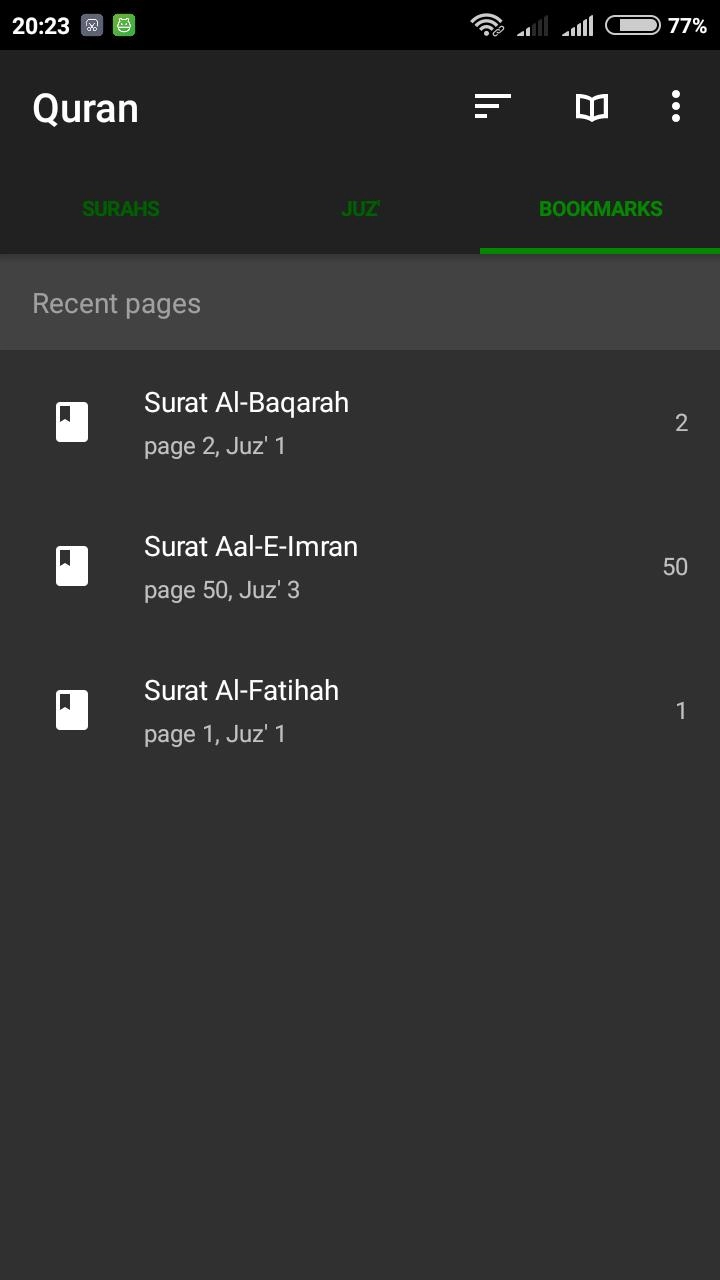Viewport: 720px width, 1280px height.
Task: Open the overflow menu
Action: point(676,107)
